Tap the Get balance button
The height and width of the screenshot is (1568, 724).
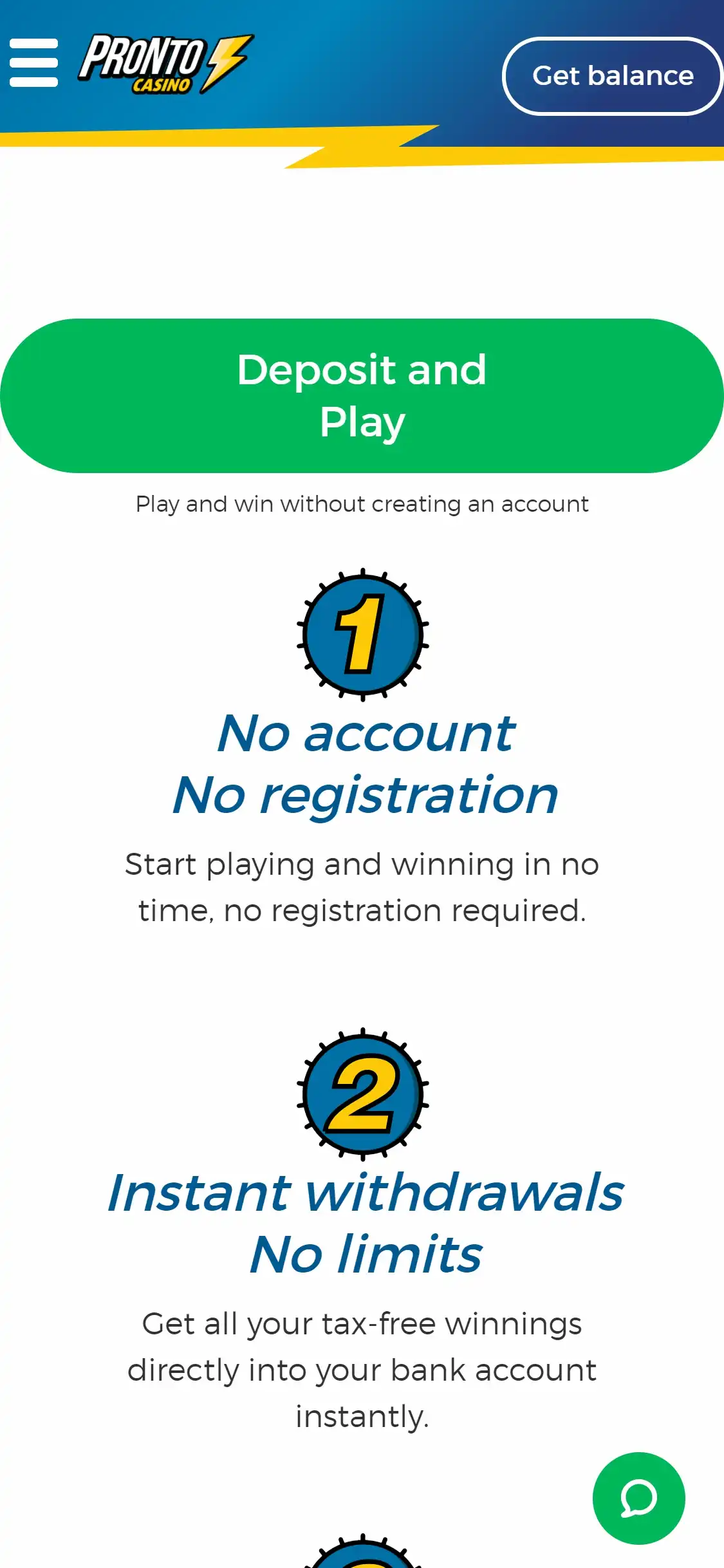tap(612, 76)
